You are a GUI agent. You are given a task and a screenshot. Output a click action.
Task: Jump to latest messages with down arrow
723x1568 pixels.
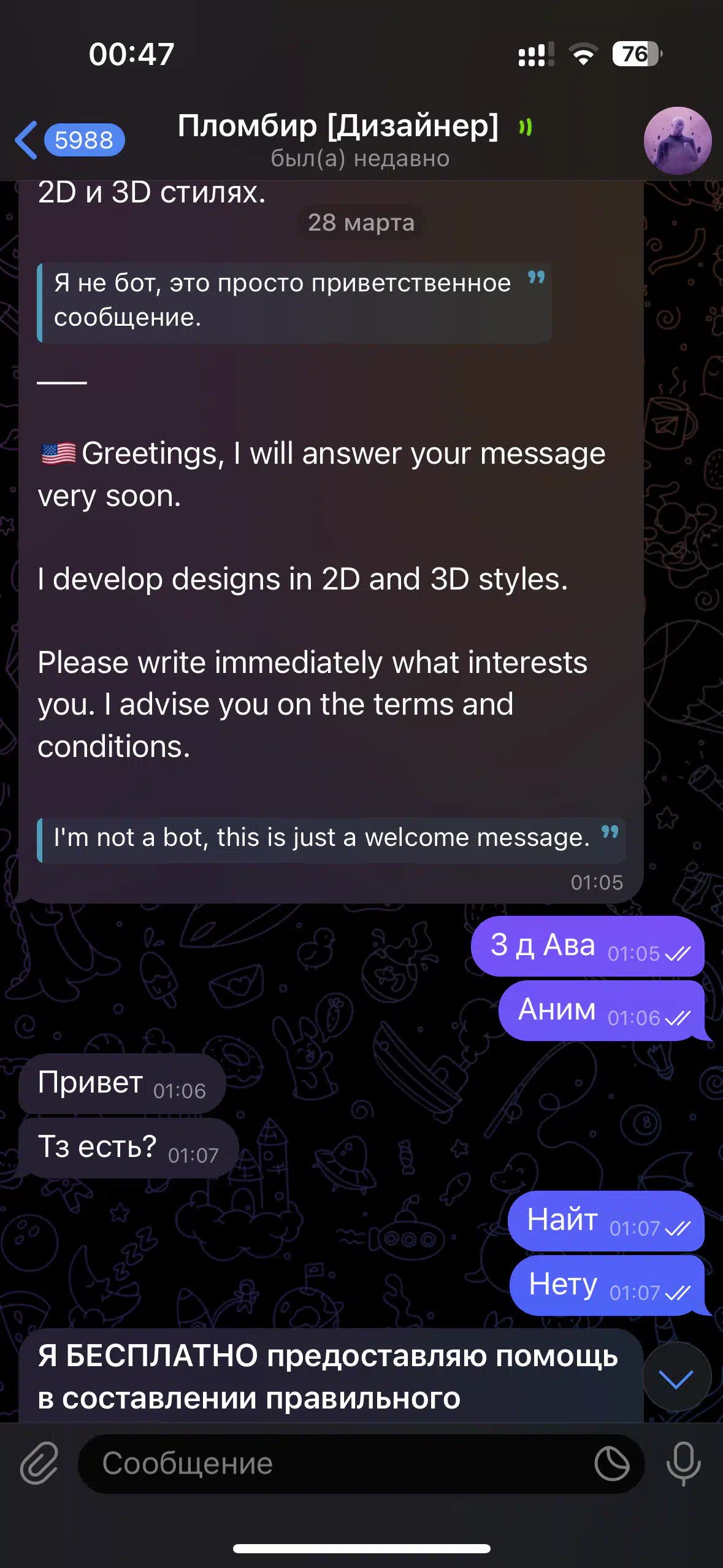677,1378
